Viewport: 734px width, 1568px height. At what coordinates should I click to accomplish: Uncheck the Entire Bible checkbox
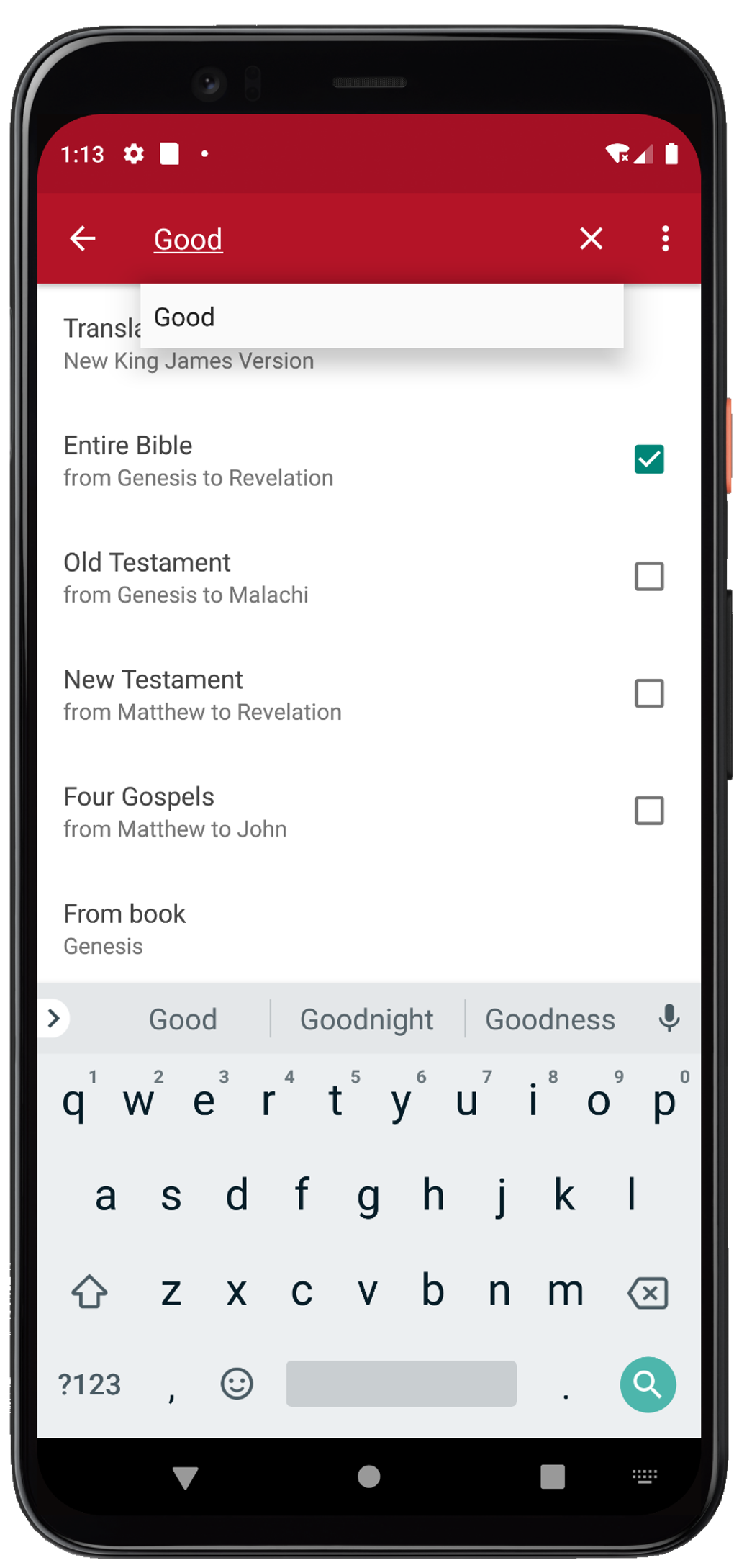tap(648, 459)
